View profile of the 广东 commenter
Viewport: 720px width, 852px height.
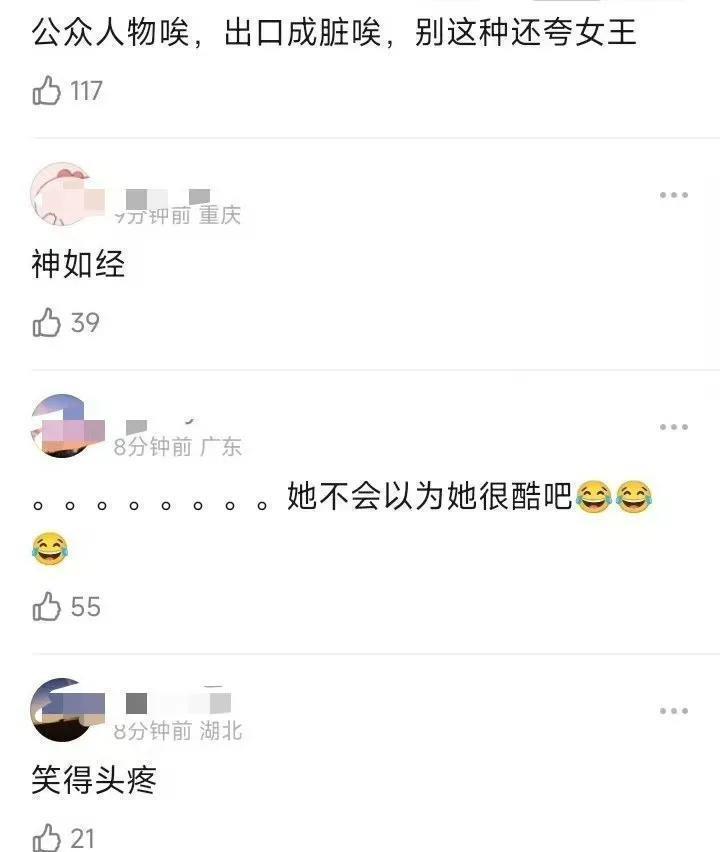click(x=62, y=426)
